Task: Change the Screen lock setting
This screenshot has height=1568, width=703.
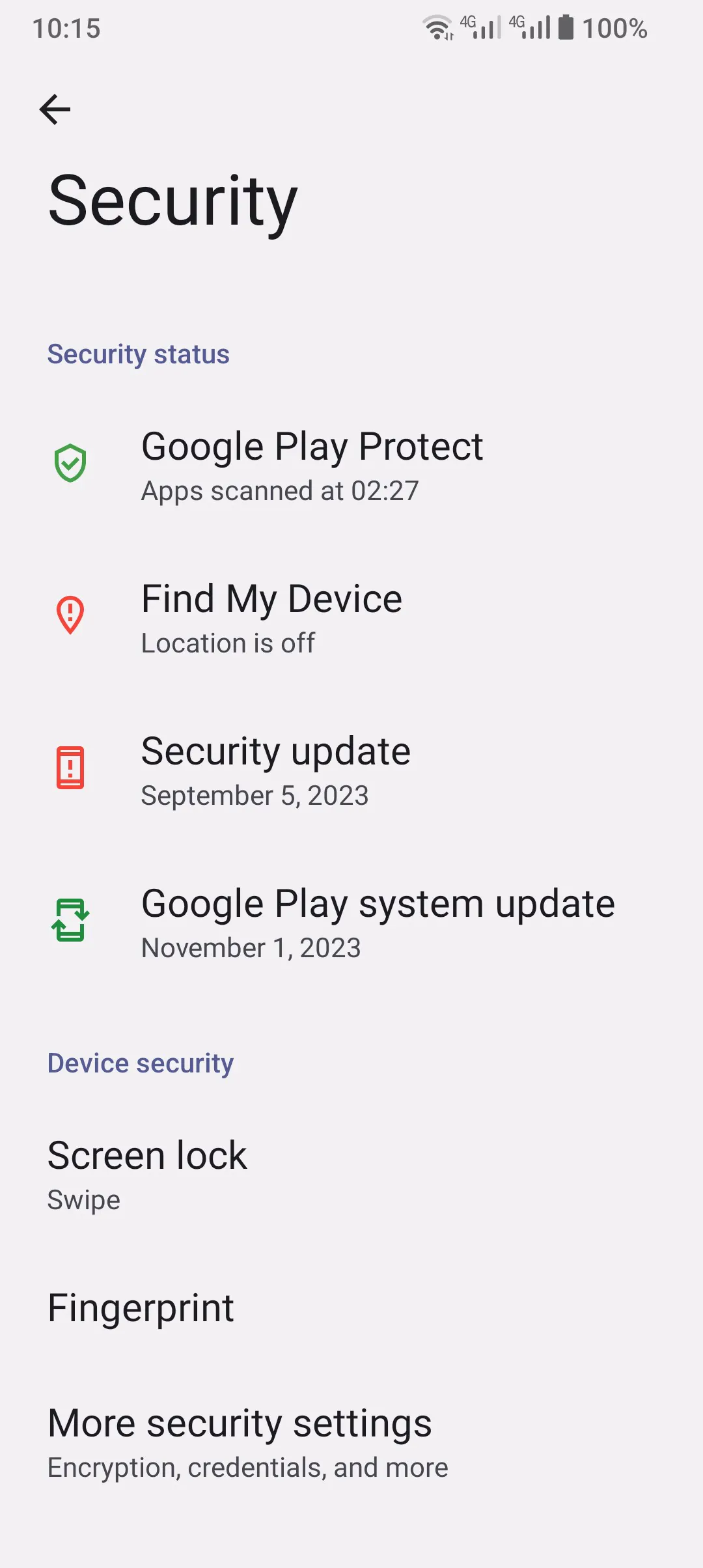Action: 148,1174
